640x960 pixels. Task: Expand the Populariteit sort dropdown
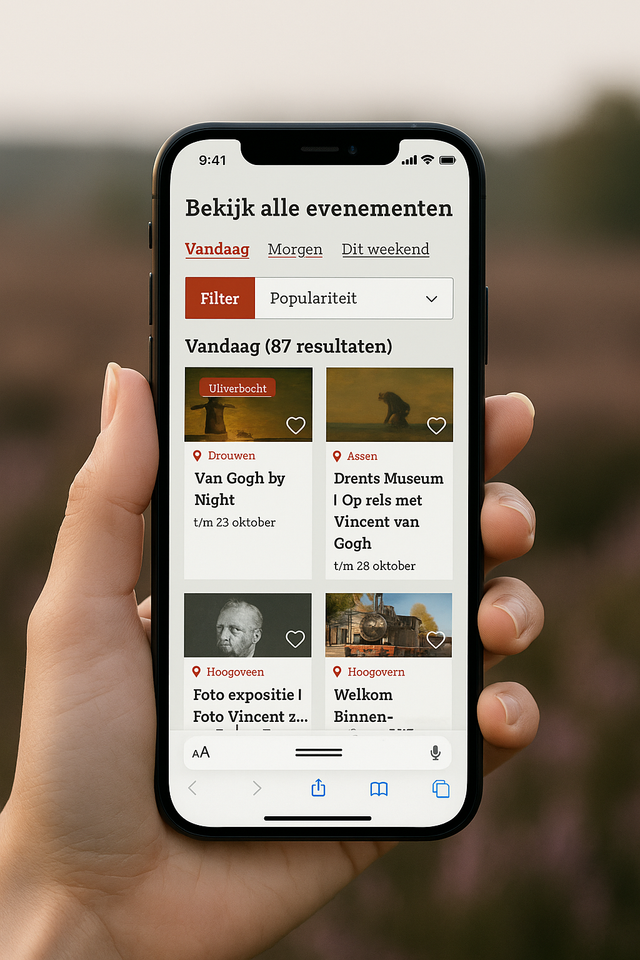tap(354, 298)
